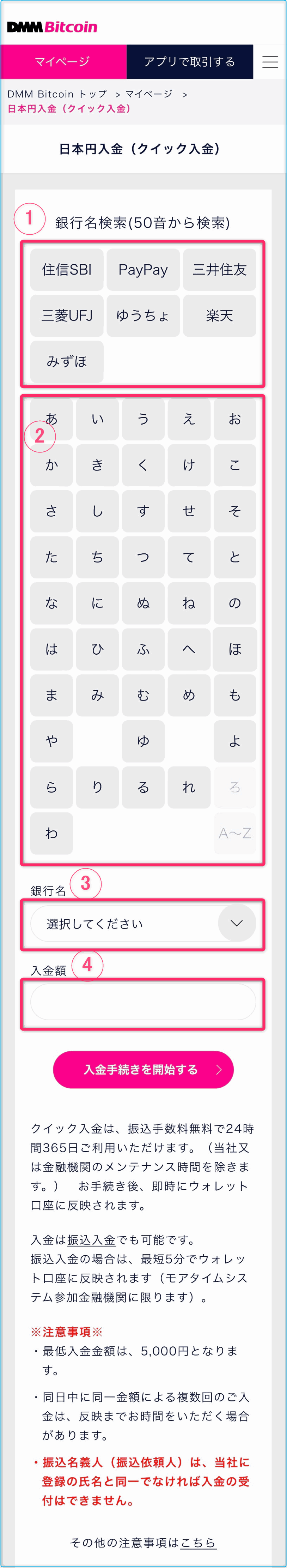Filter banks by the letter わ
This screenshot has height=1568, width=287.
tap(52, 833)
